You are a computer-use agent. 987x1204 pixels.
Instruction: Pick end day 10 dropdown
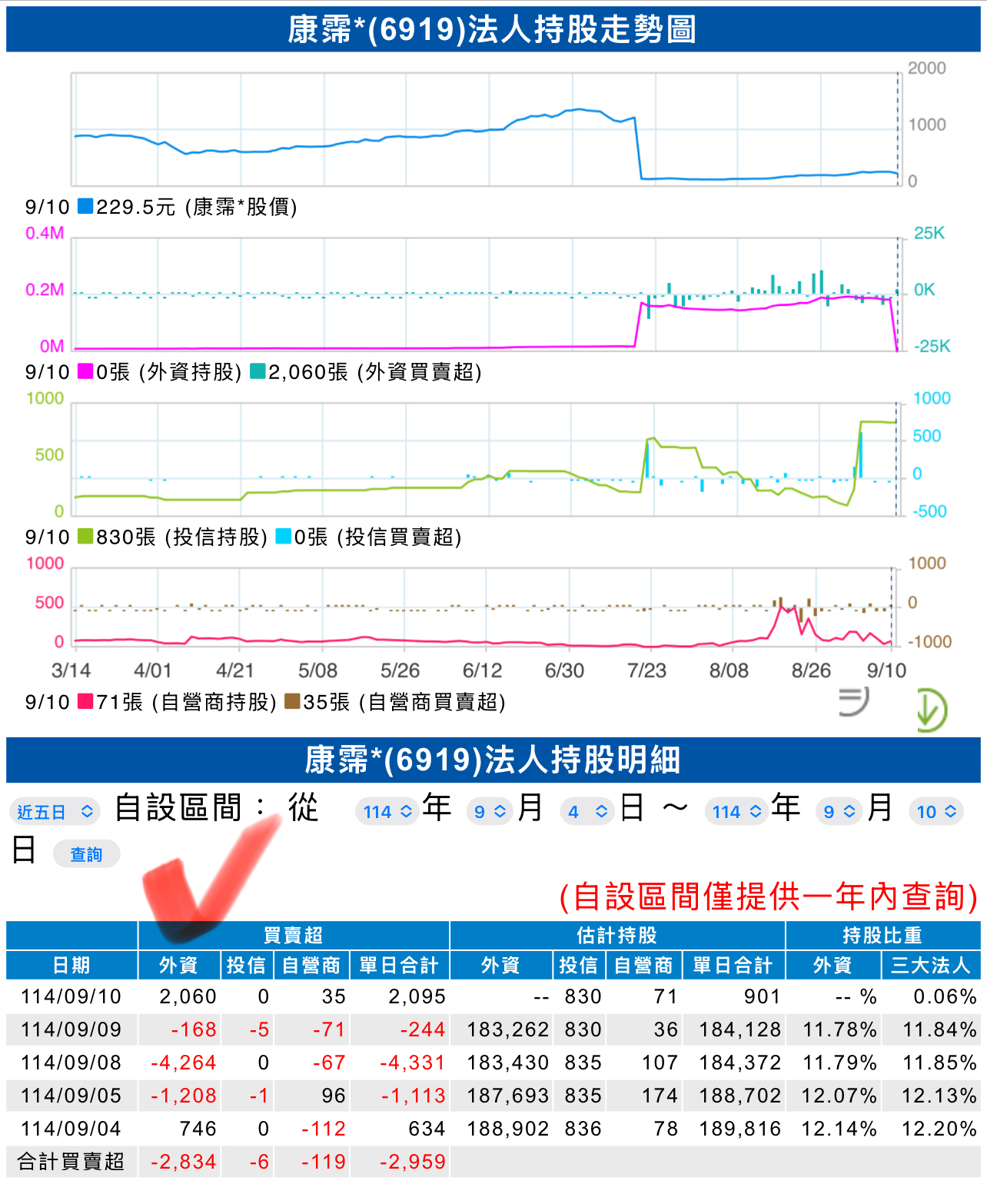coord(936,812)
